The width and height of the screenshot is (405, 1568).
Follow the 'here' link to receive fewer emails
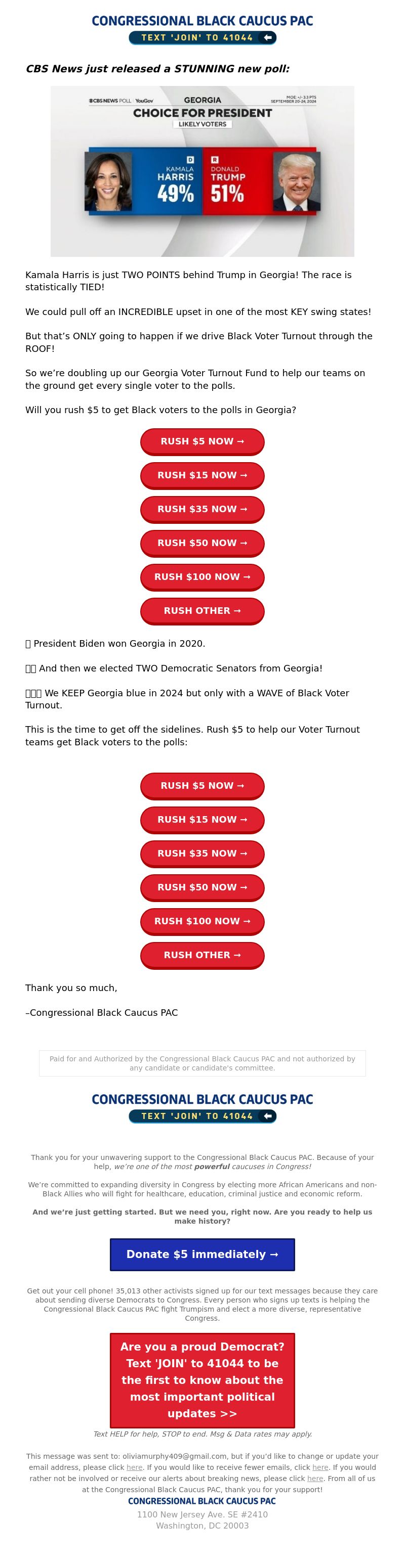coord(320,1467)
